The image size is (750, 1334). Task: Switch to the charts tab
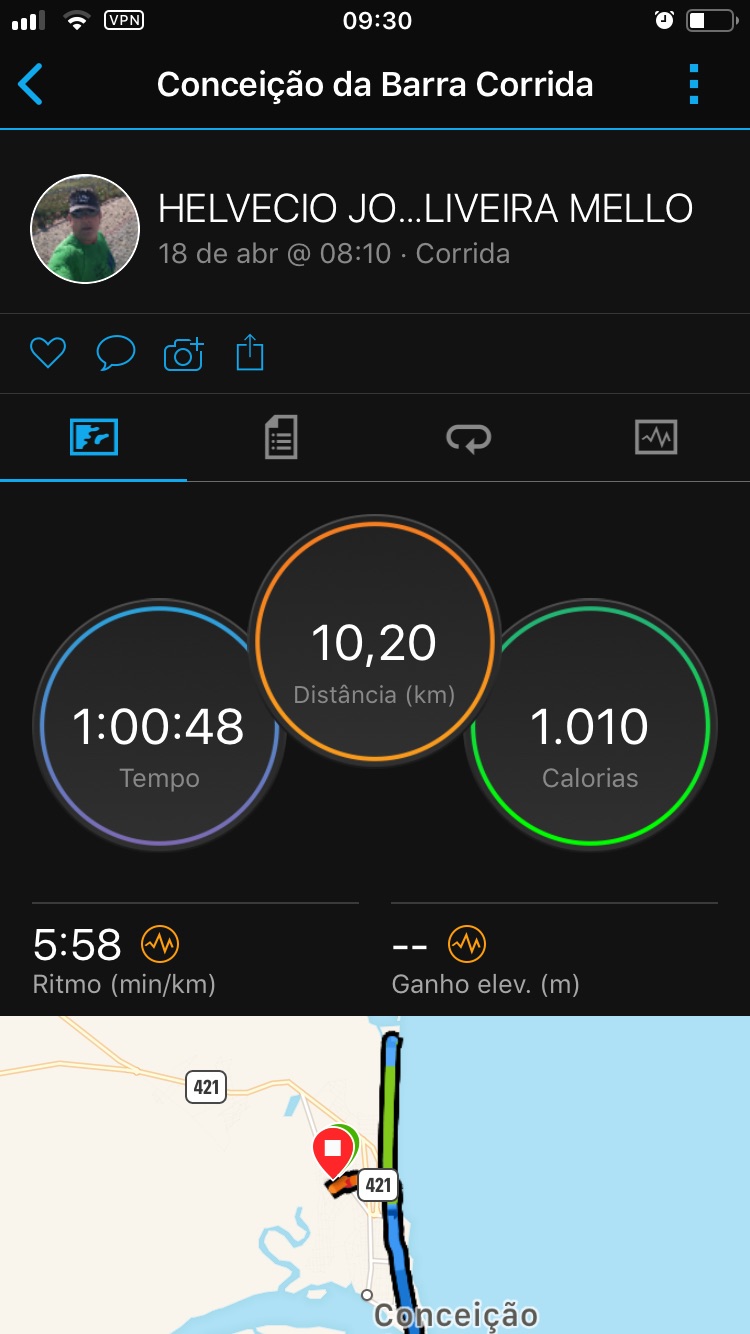pos(656,437)
